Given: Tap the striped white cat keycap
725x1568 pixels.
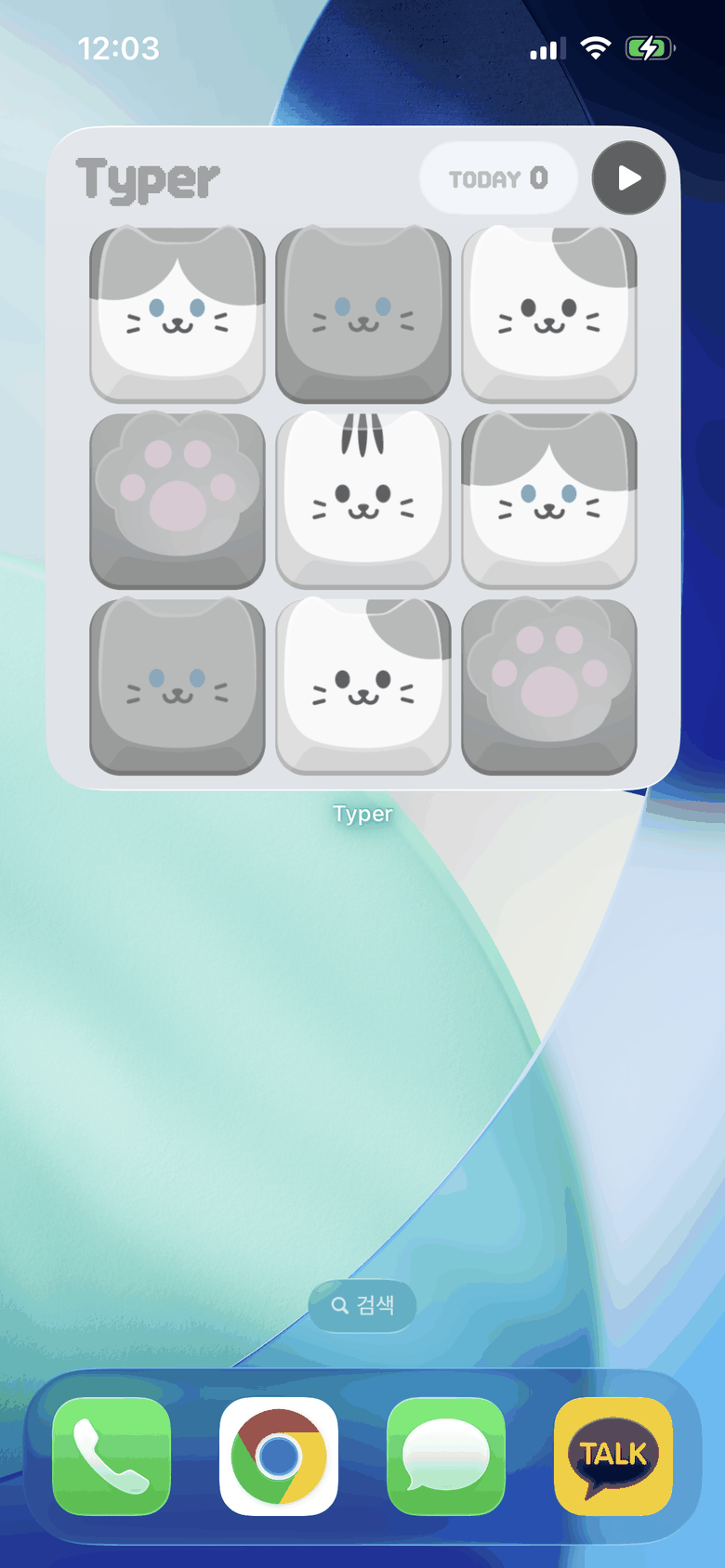Looking at the screenshot, I should coord(363,501).
